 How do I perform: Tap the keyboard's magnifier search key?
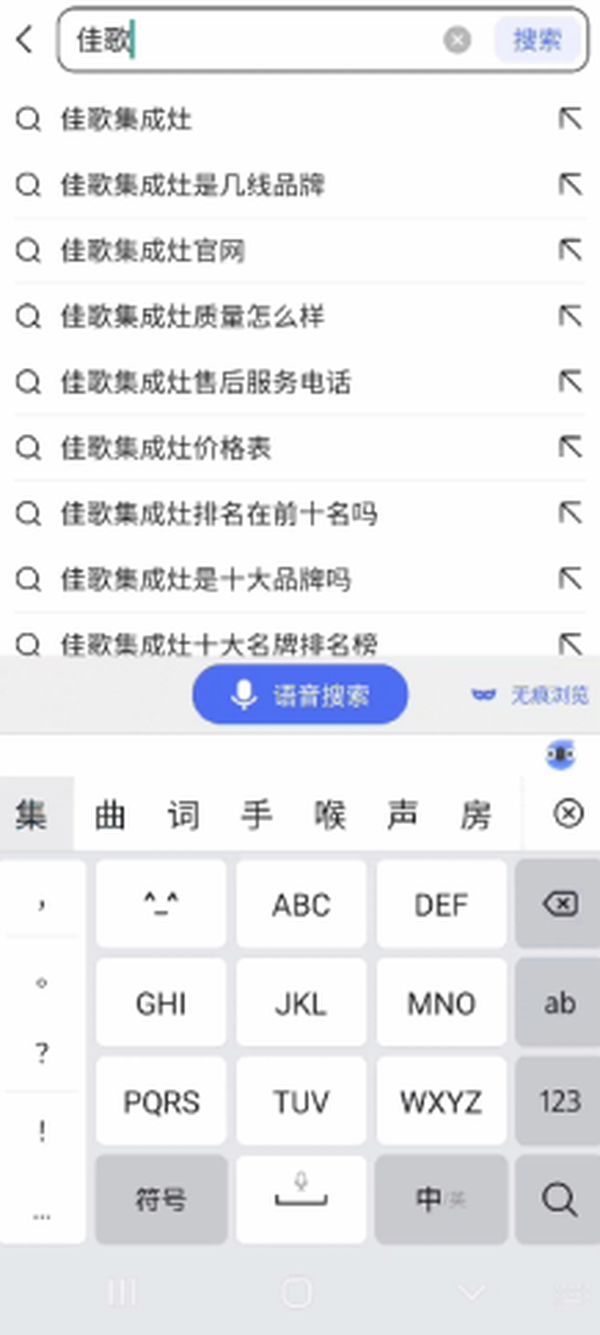[x=558, y=1200]
